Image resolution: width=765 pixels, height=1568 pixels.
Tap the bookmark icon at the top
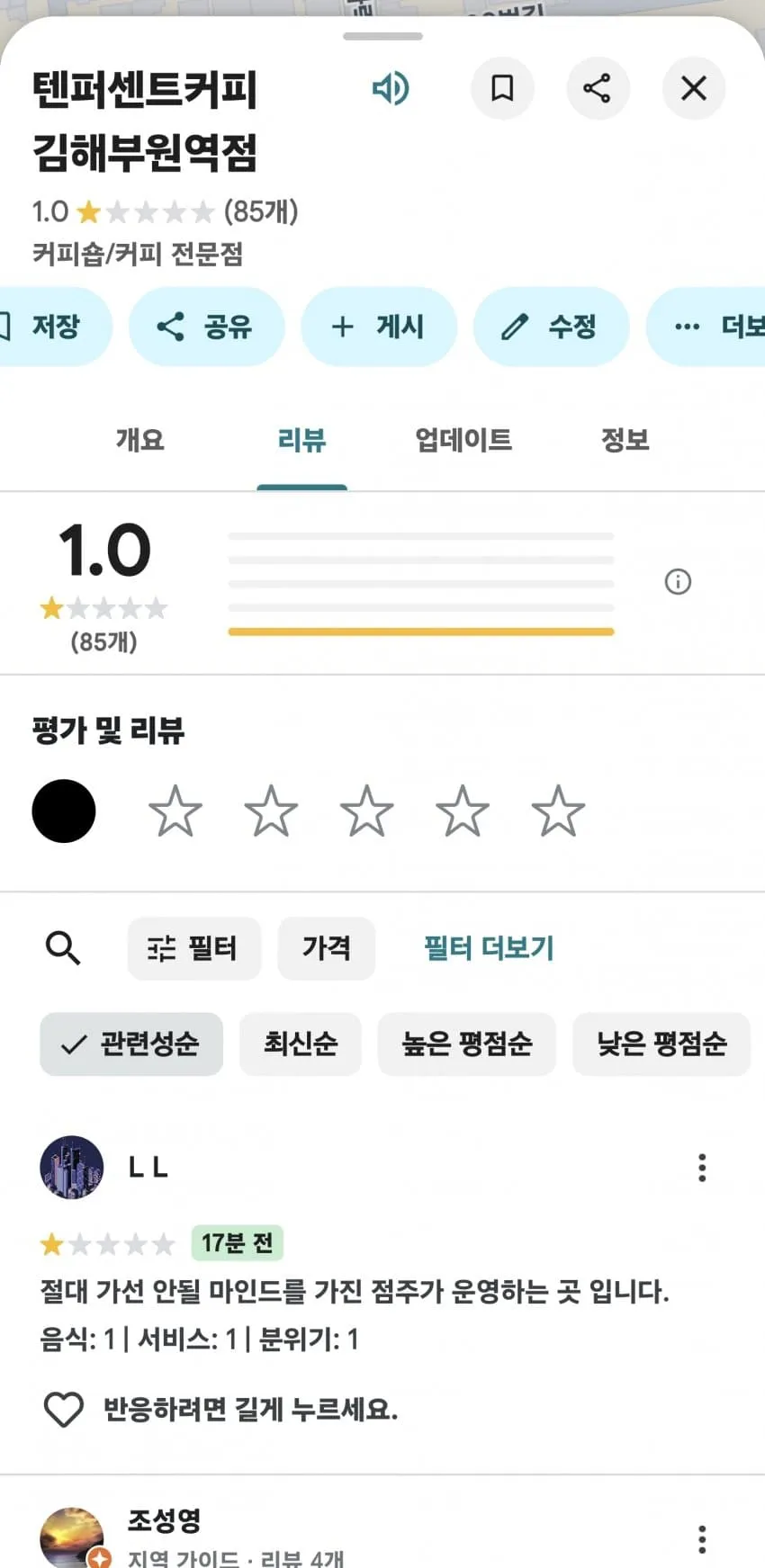coord(503,88)
